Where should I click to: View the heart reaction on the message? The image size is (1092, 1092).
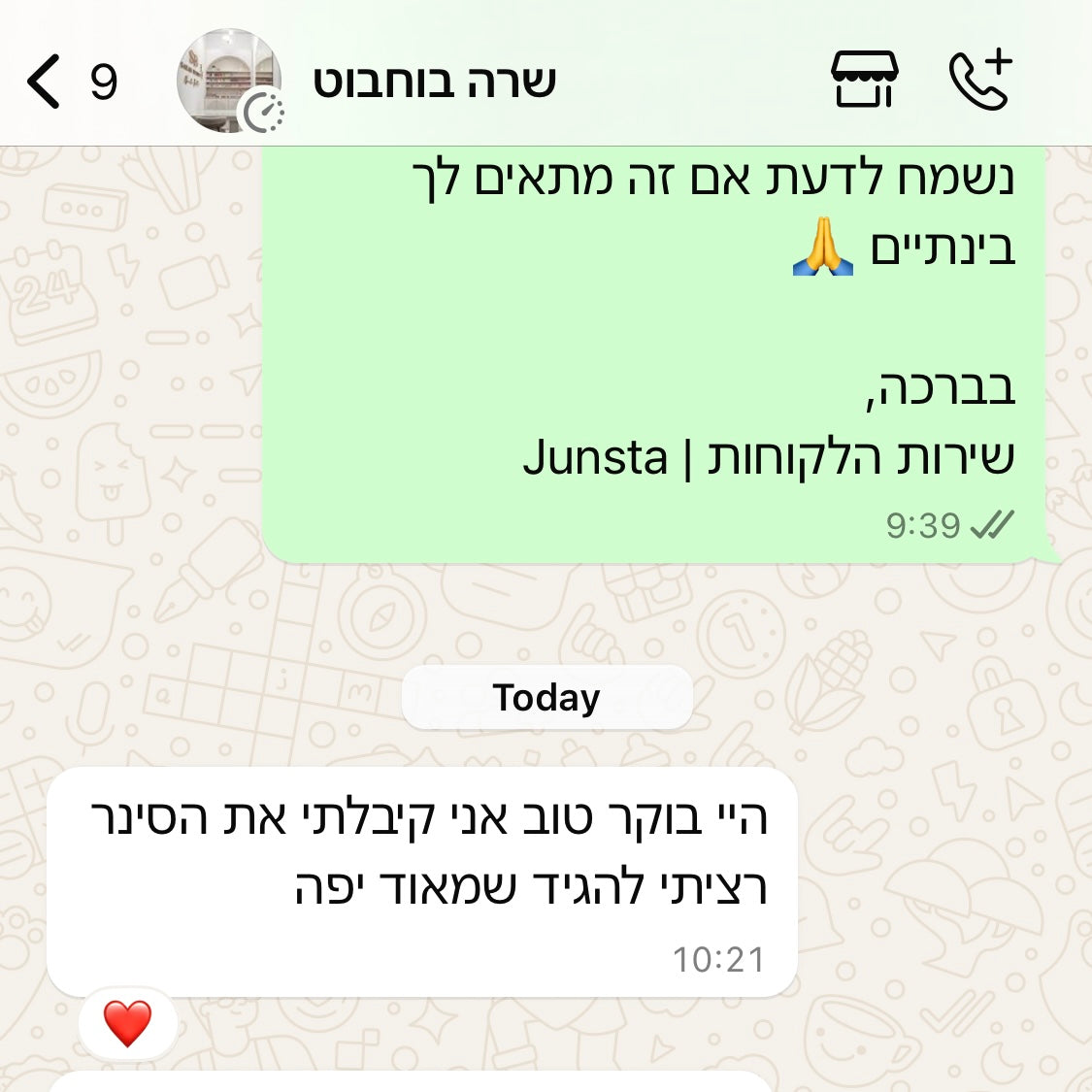pos(127,1023)
